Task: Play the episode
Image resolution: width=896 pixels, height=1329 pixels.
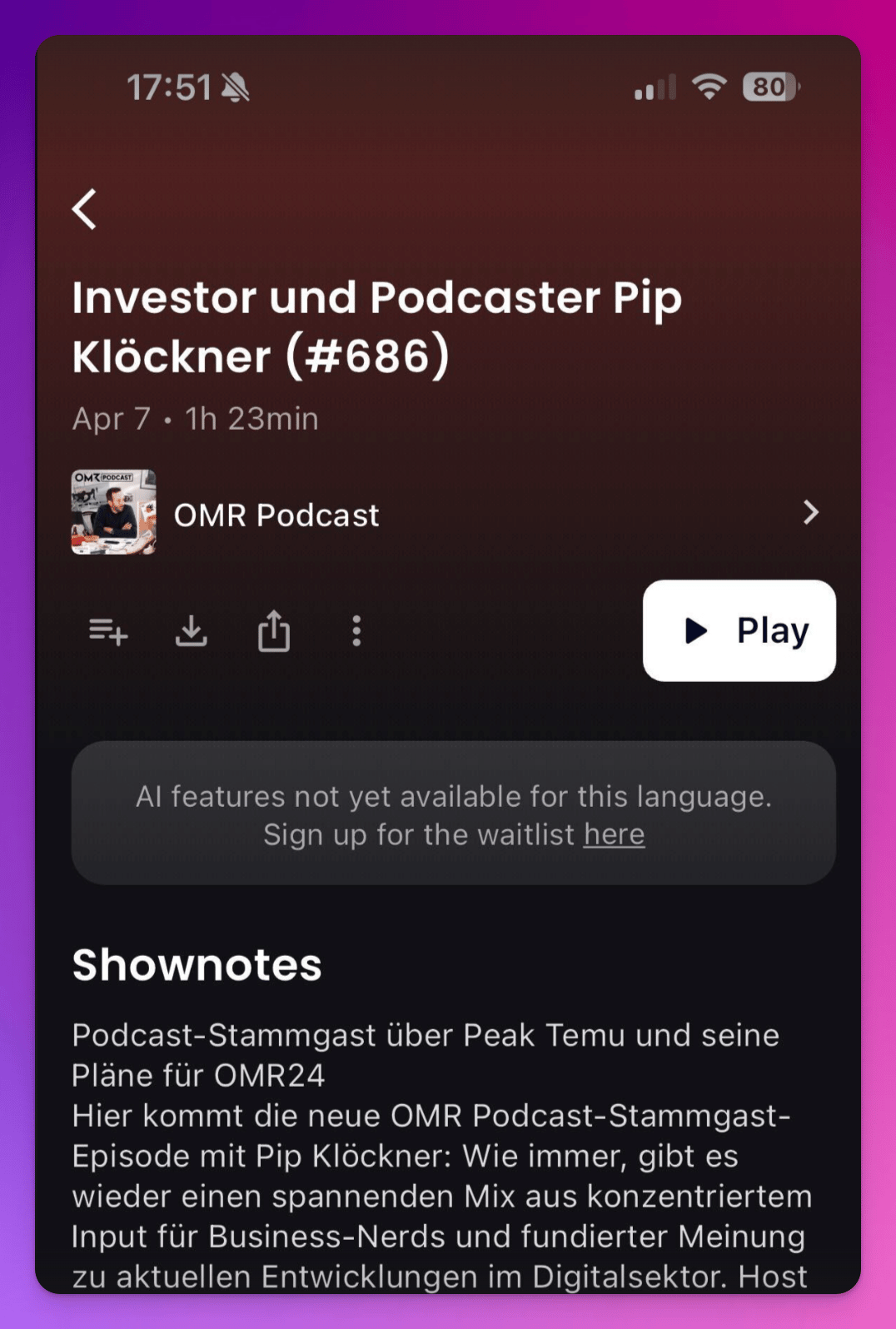Action: tap(739, 630)
